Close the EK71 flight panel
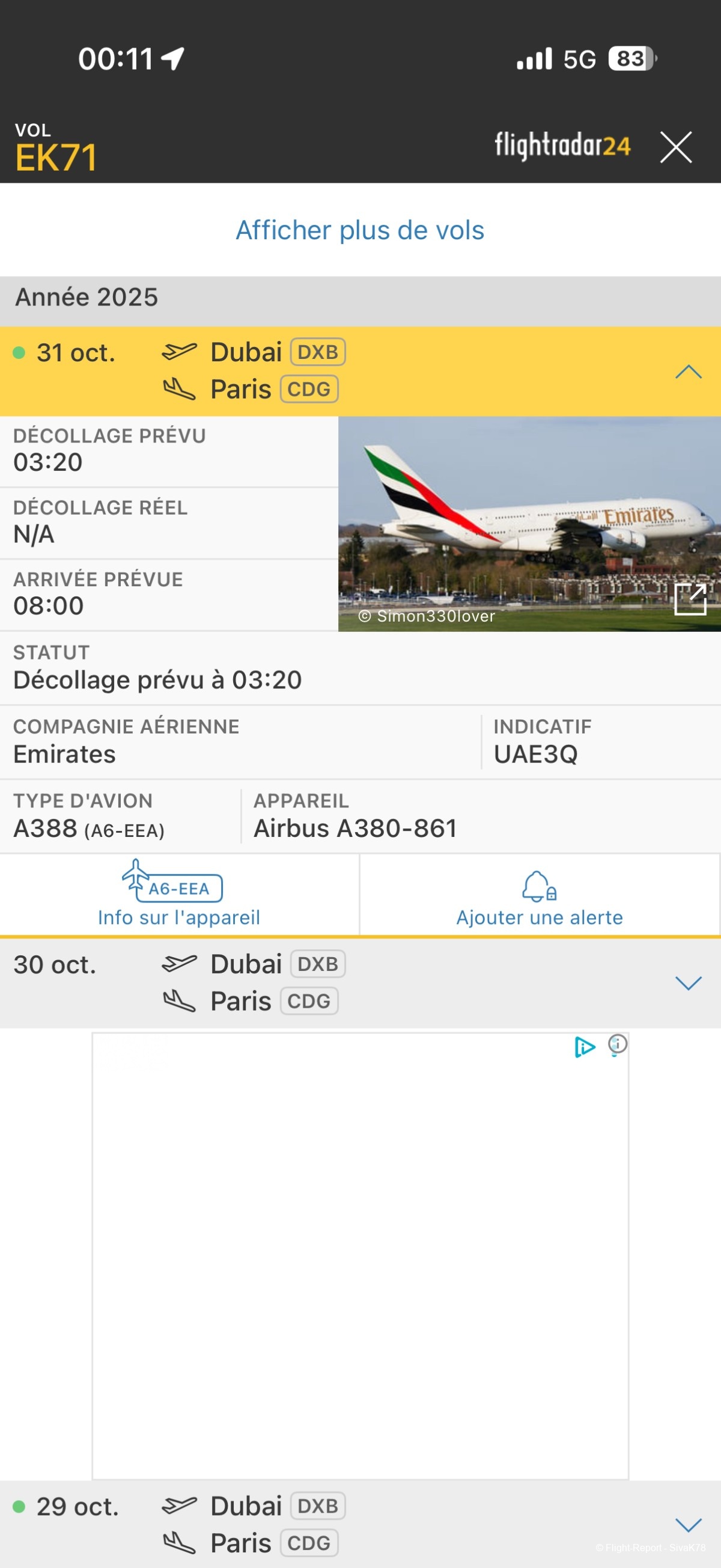The height and width of the screenshot is (1568, 721). pos(675,147)
